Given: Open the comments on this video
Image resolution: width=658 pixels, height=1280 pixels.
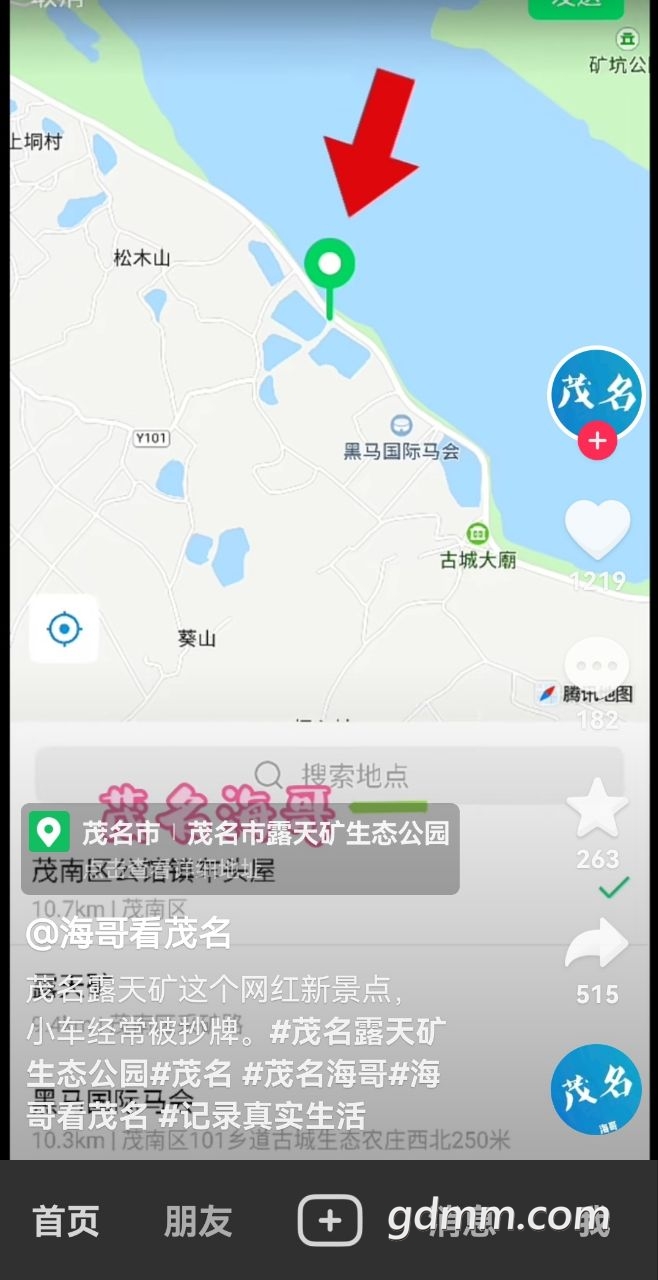Looking at the screenshot, I should click(597, 667).
